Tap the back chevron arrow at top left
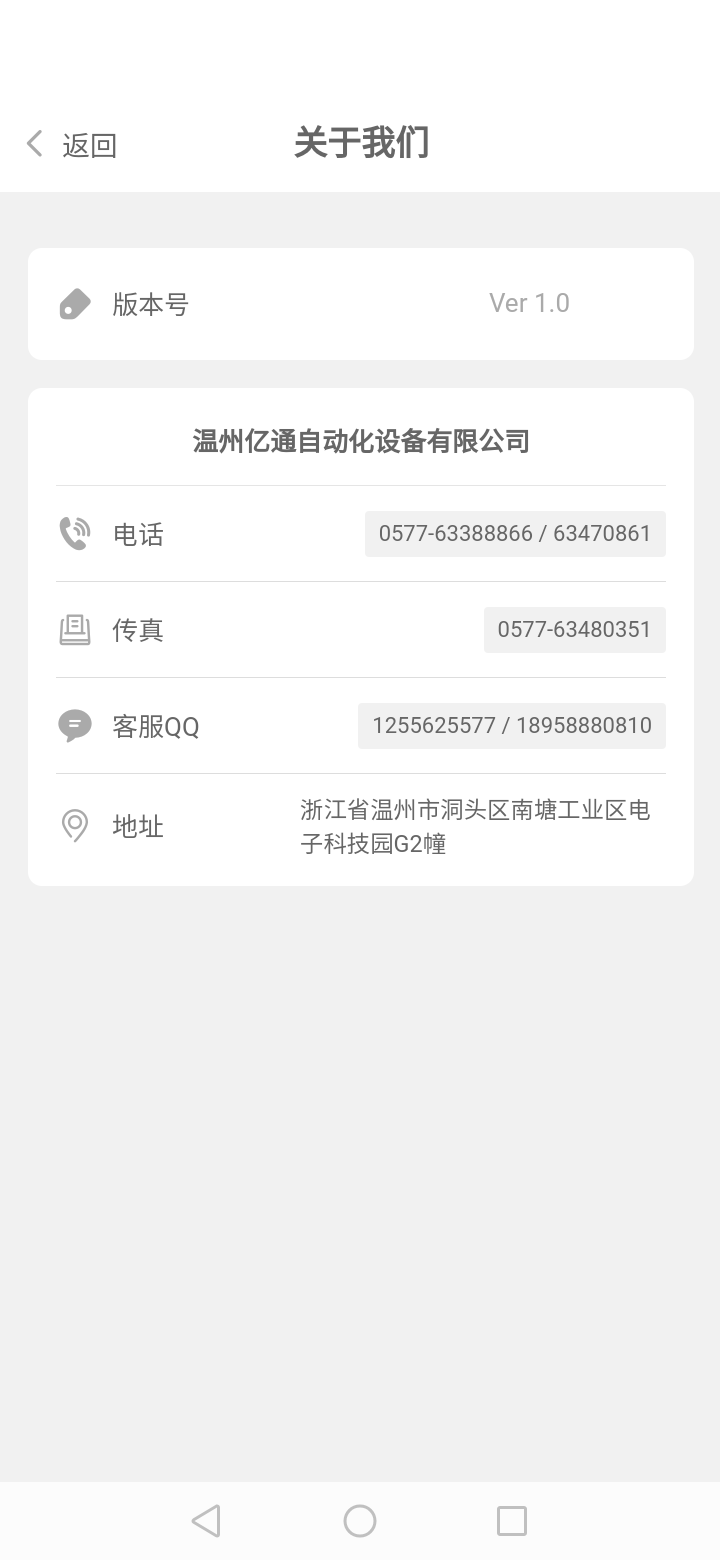Screen dimensions: 720x1560 coord(33,143)
